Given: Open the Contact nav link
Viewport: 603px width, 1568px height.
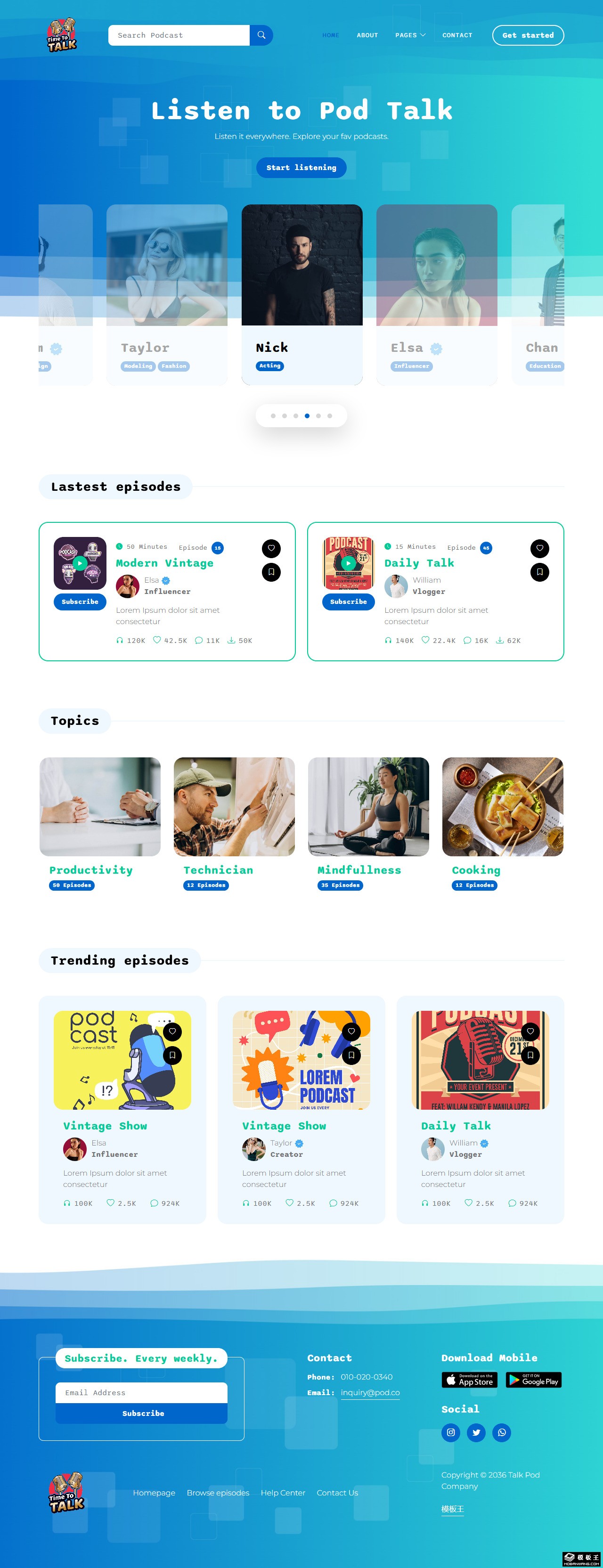Looking at the screenshot, I should click(457, 35).
